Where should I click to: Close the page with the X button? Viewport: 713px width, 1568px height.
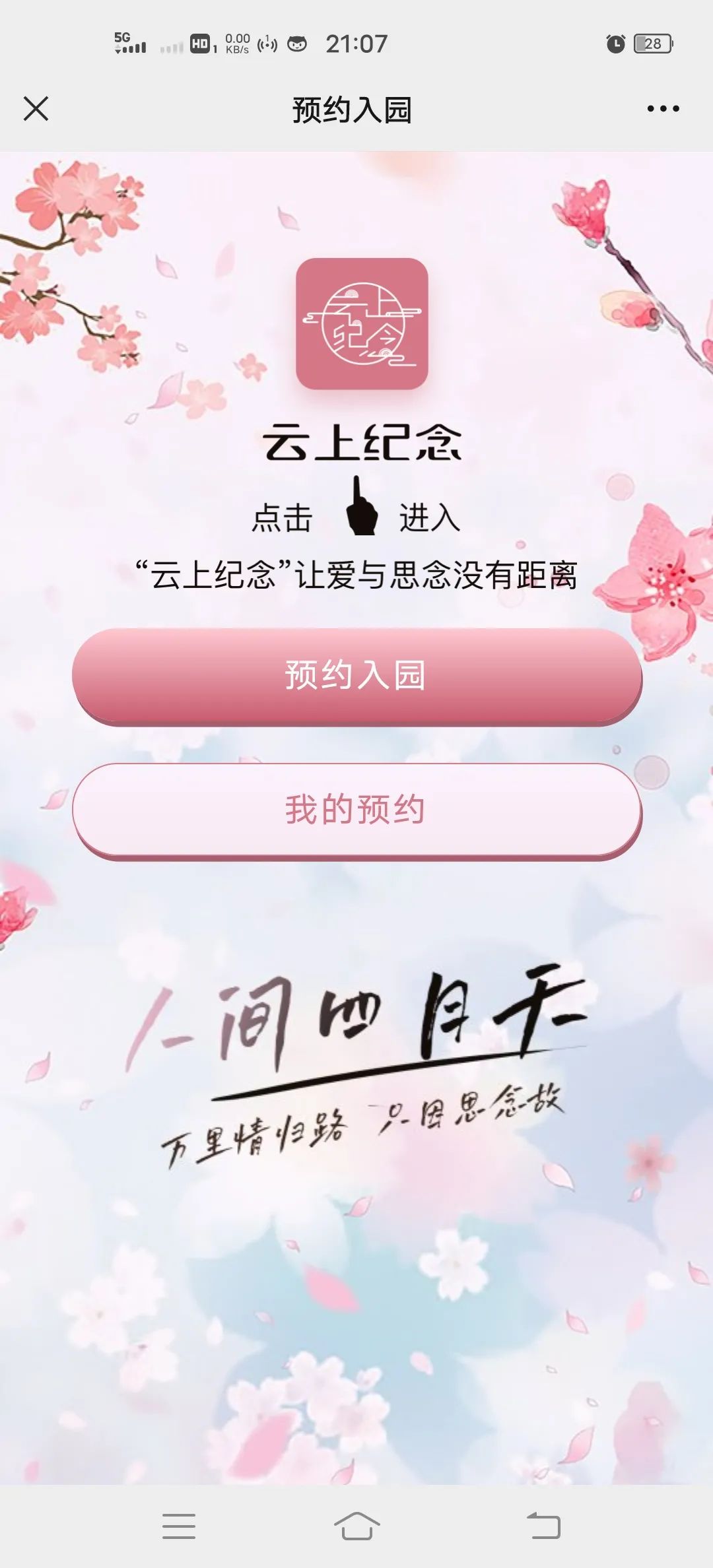tap(36, 109)
